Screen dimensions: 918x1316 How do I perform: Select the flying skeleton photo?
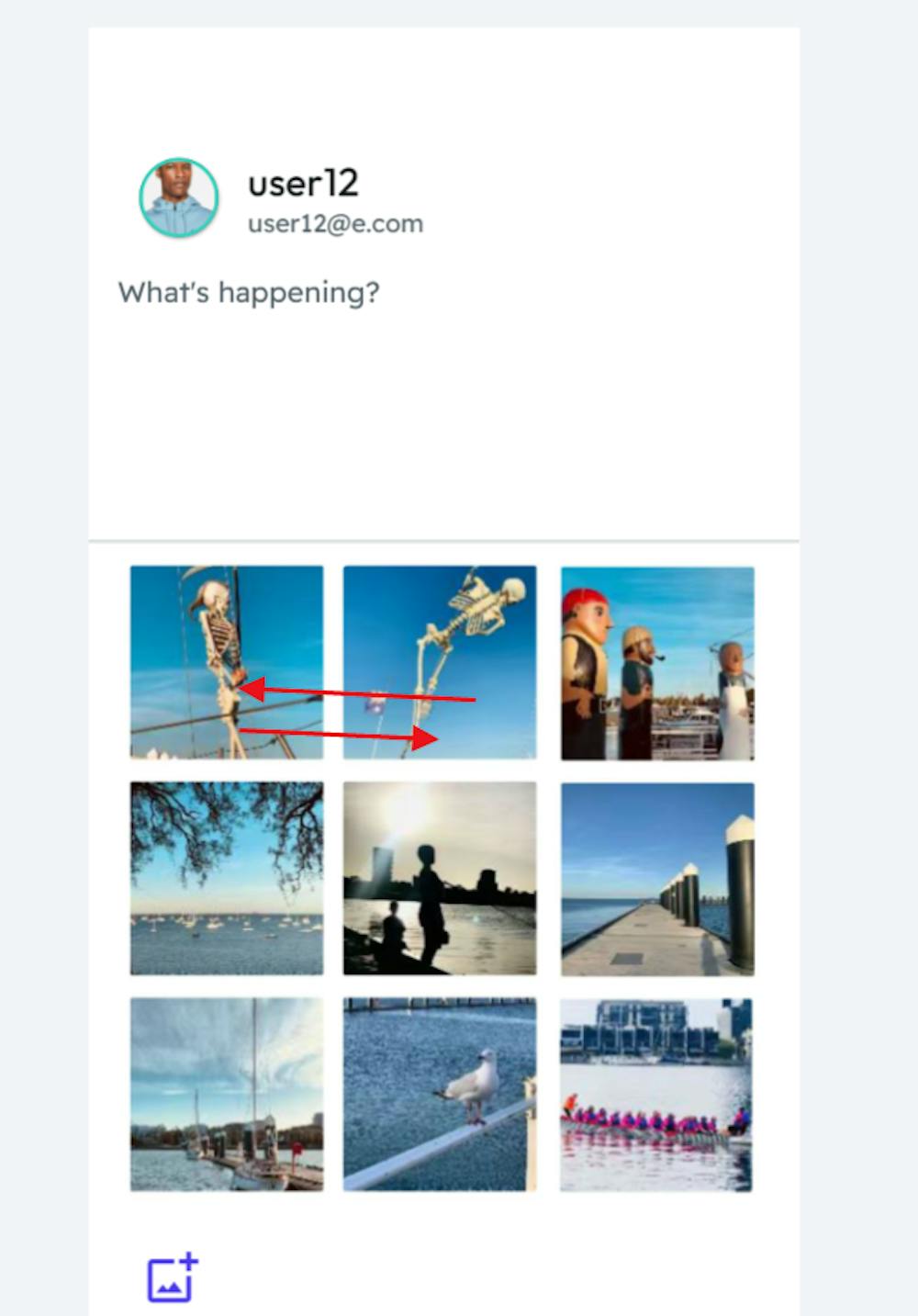[440, 662]
